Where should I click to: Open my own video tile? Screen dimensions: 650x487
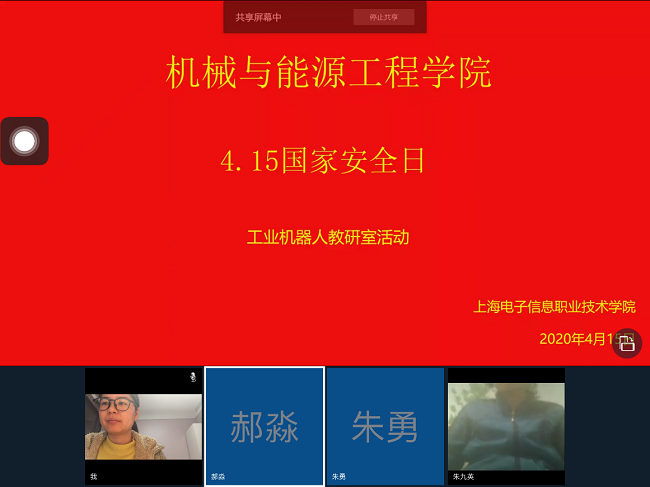(x=143, y=426)
